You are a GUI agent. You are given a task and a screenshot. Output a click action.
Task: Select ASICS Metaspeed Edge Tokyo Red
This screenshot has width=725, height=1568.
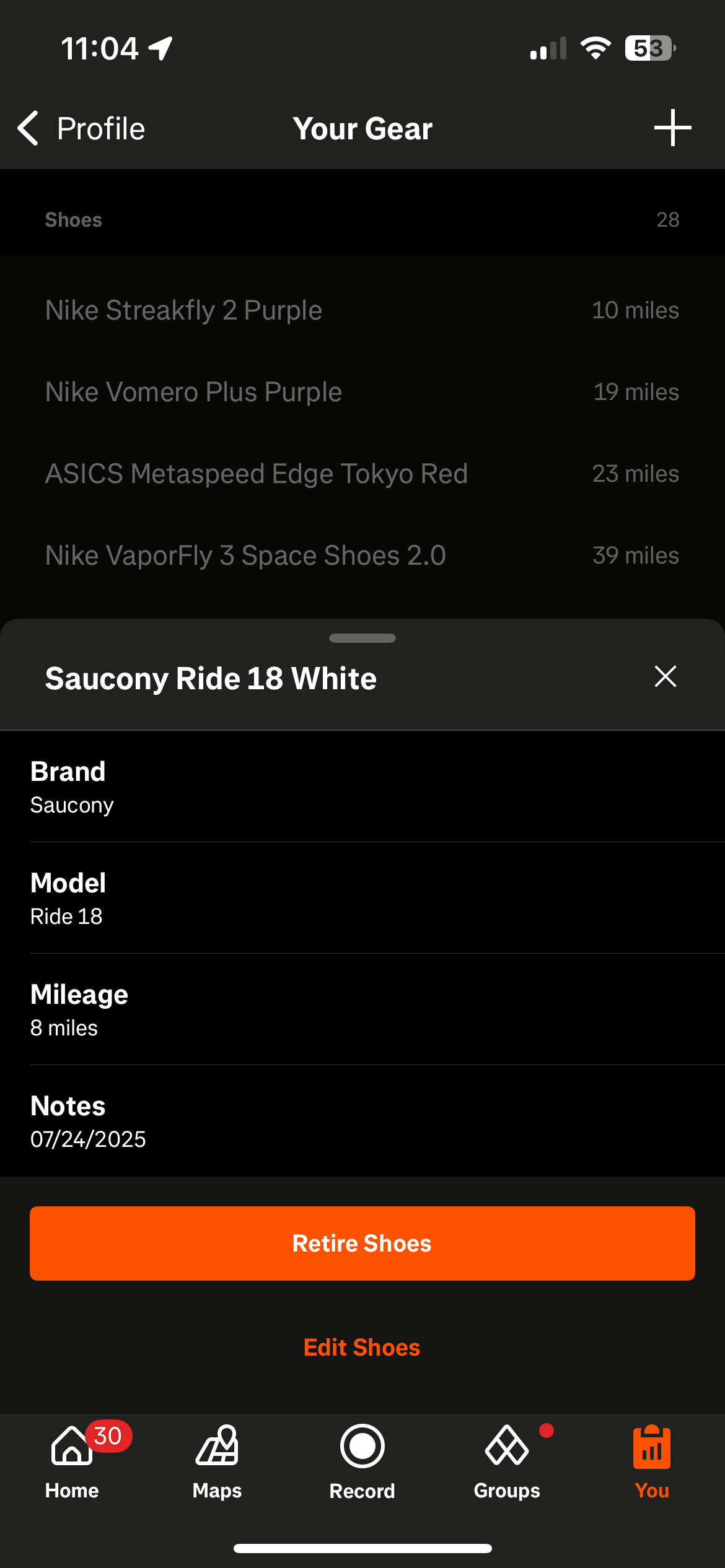362,473
